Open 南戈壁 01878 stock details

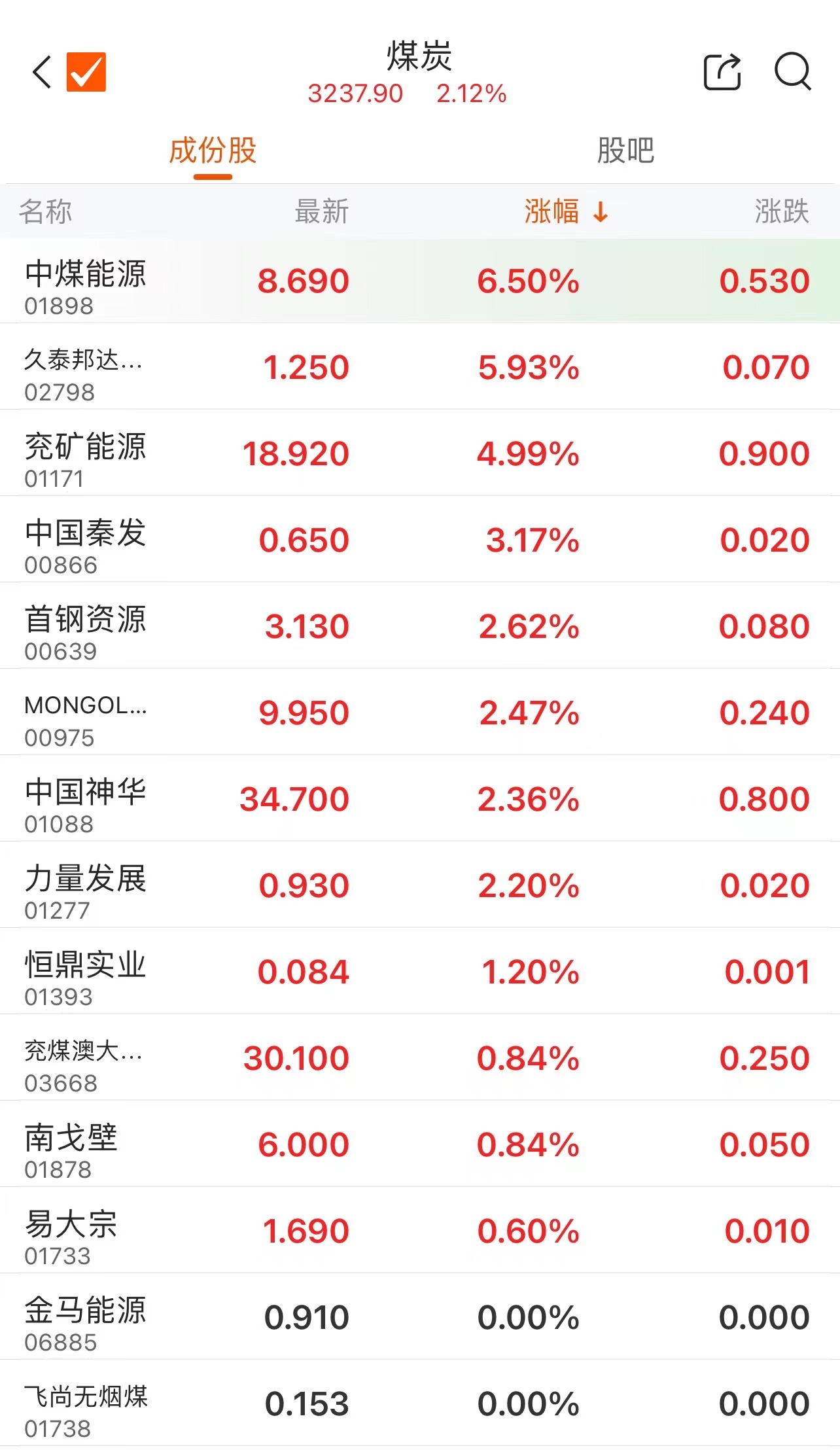point(420,1144)
